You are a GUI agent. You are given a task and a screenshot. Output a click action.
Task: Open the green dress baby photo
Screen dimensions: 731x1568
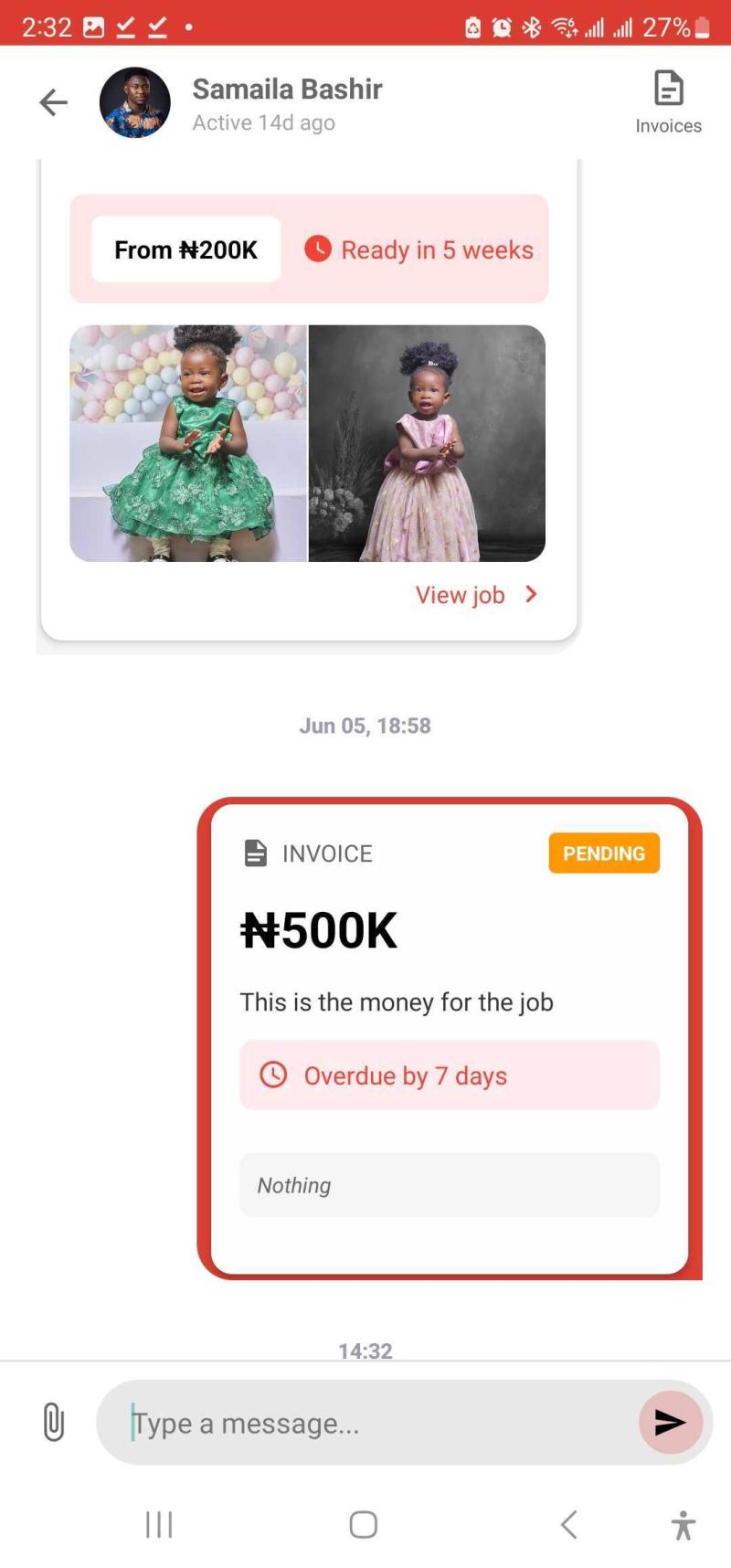pos(188,443)
